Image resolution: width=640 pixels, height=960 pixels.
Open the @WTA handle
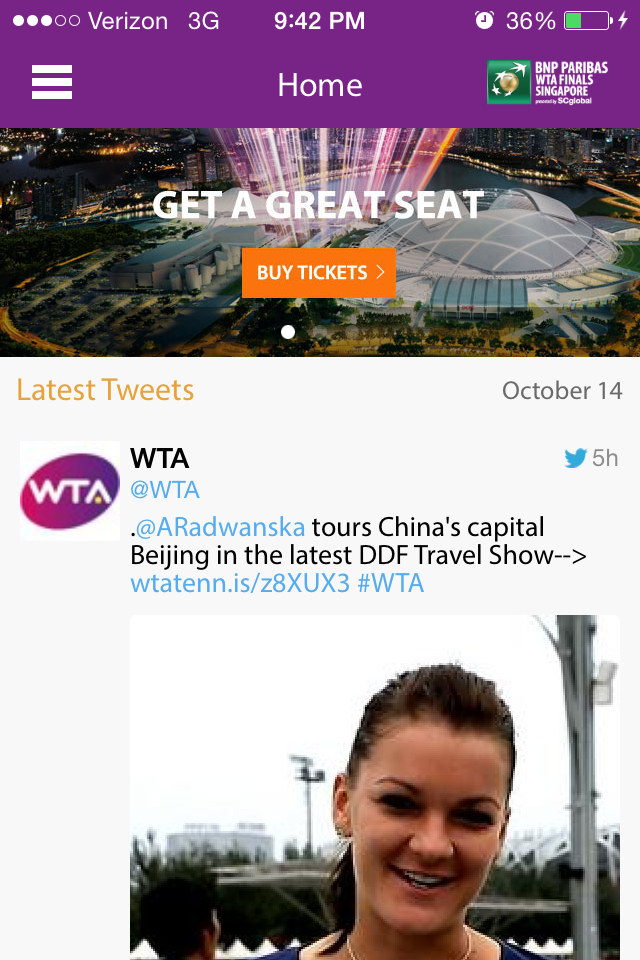[x=165, y=490]
